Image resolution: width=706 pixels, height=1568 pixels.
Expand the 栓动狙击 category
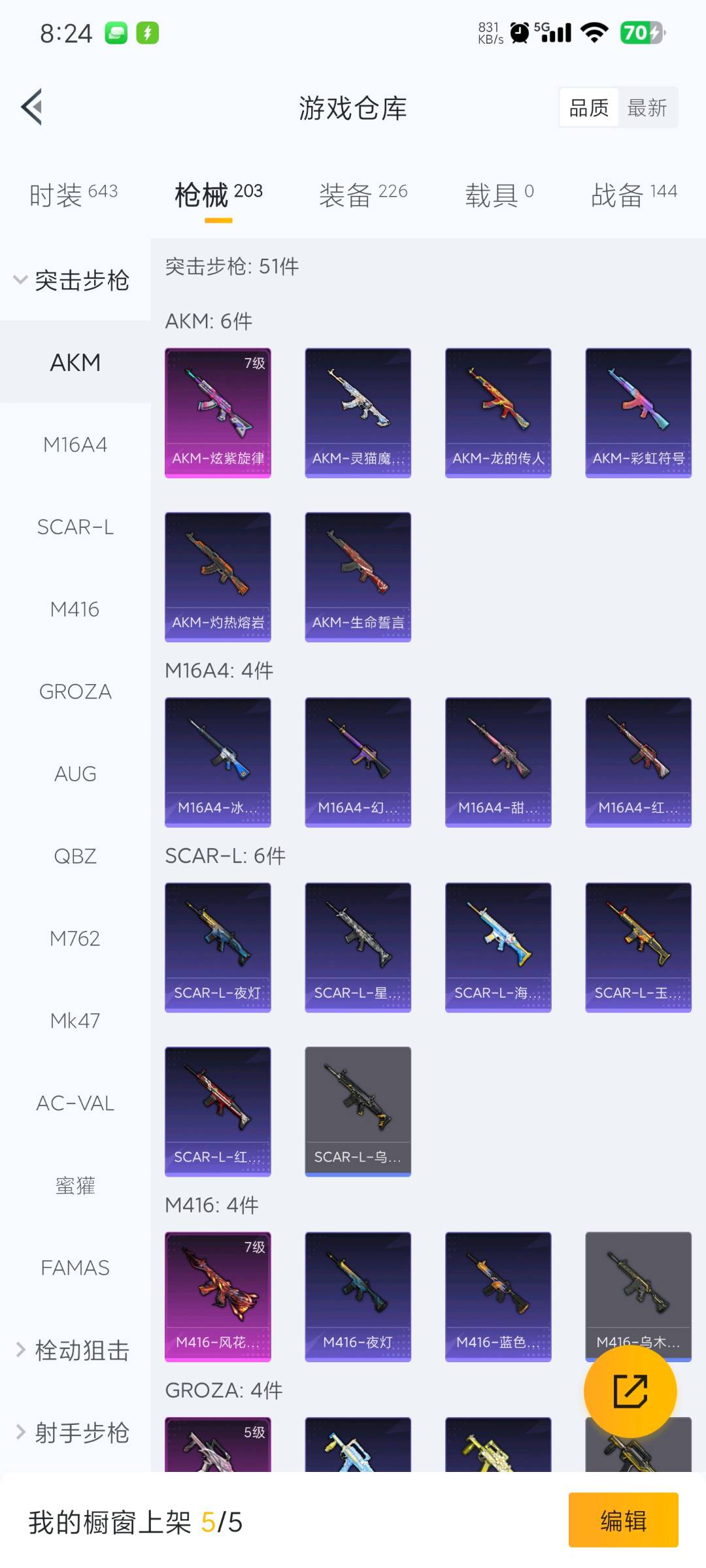[73, 1350]
